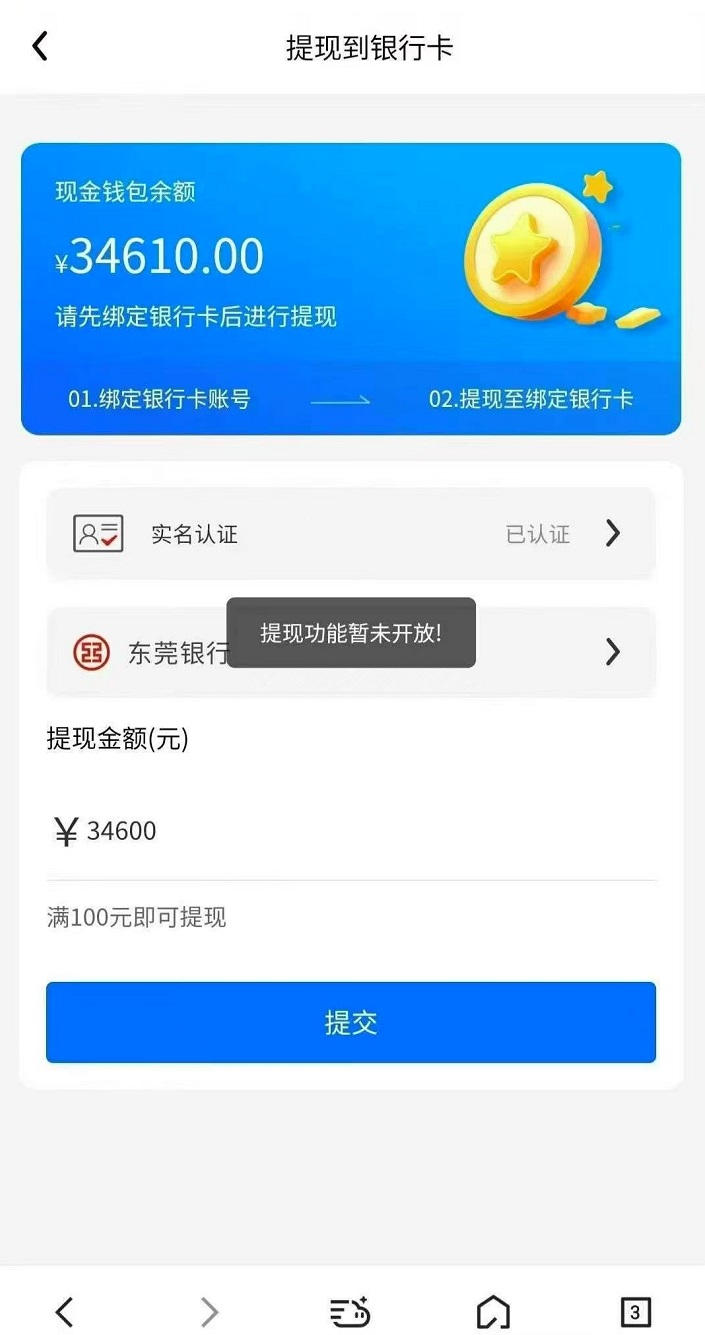The width and height of the screenshot is (705, 1335).
Task: Go back from the 提现到银行卡 page
Action: pyautogui.click(x=40, y=46)
